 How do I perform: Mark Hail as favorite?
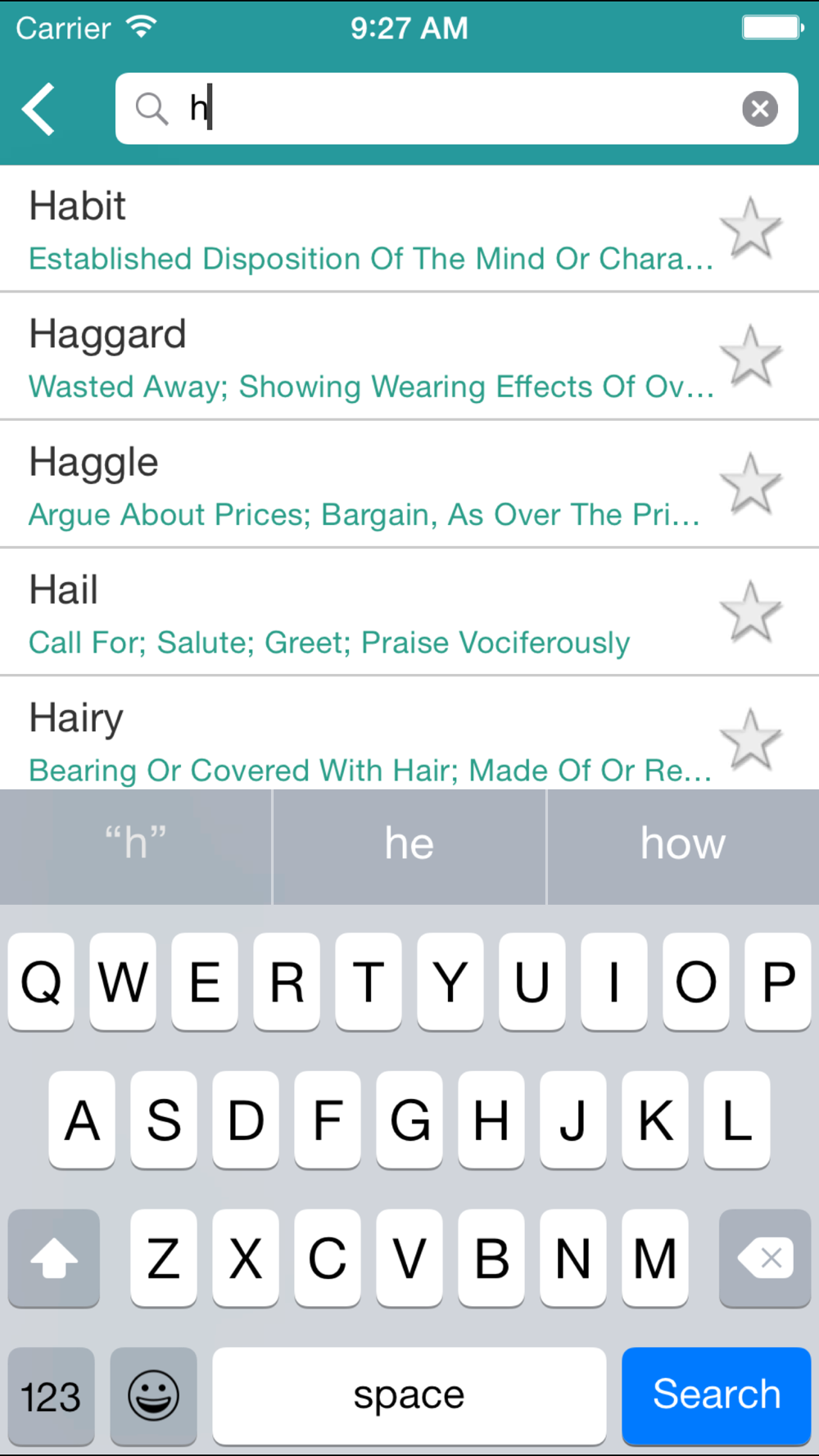tap(750, 612)
